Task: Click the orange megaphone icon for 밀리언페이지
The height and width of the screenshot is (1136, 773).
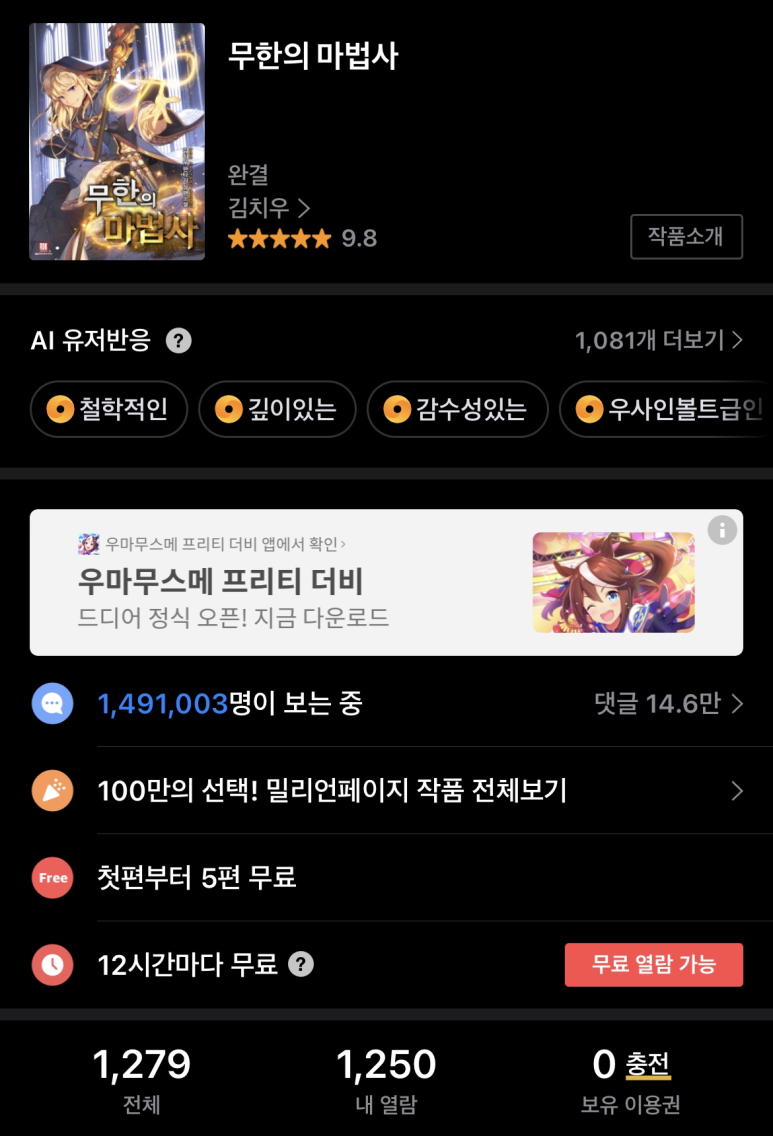Action: point(51,791)
